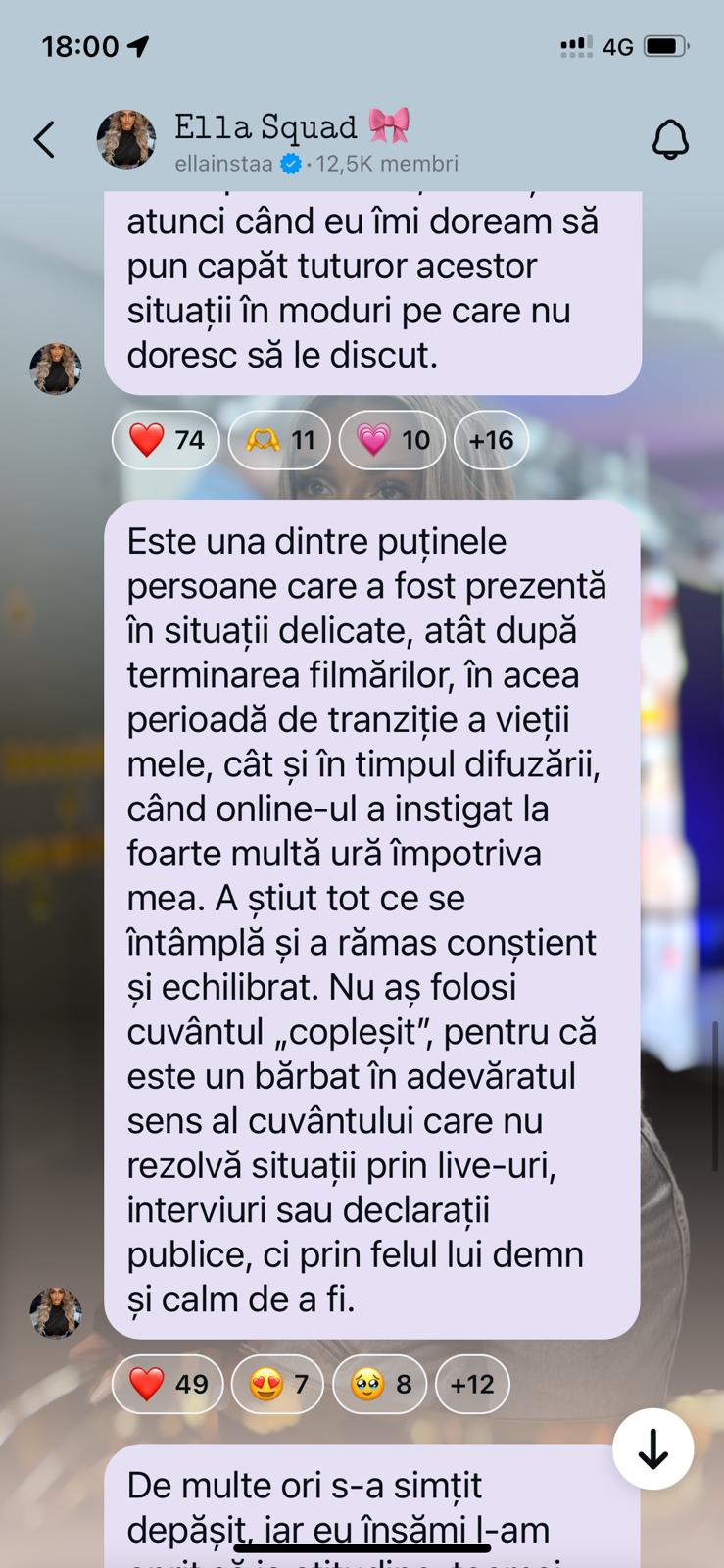Tap the pink heart reaction with 10

pyautogui.click(x=392, y=440)
